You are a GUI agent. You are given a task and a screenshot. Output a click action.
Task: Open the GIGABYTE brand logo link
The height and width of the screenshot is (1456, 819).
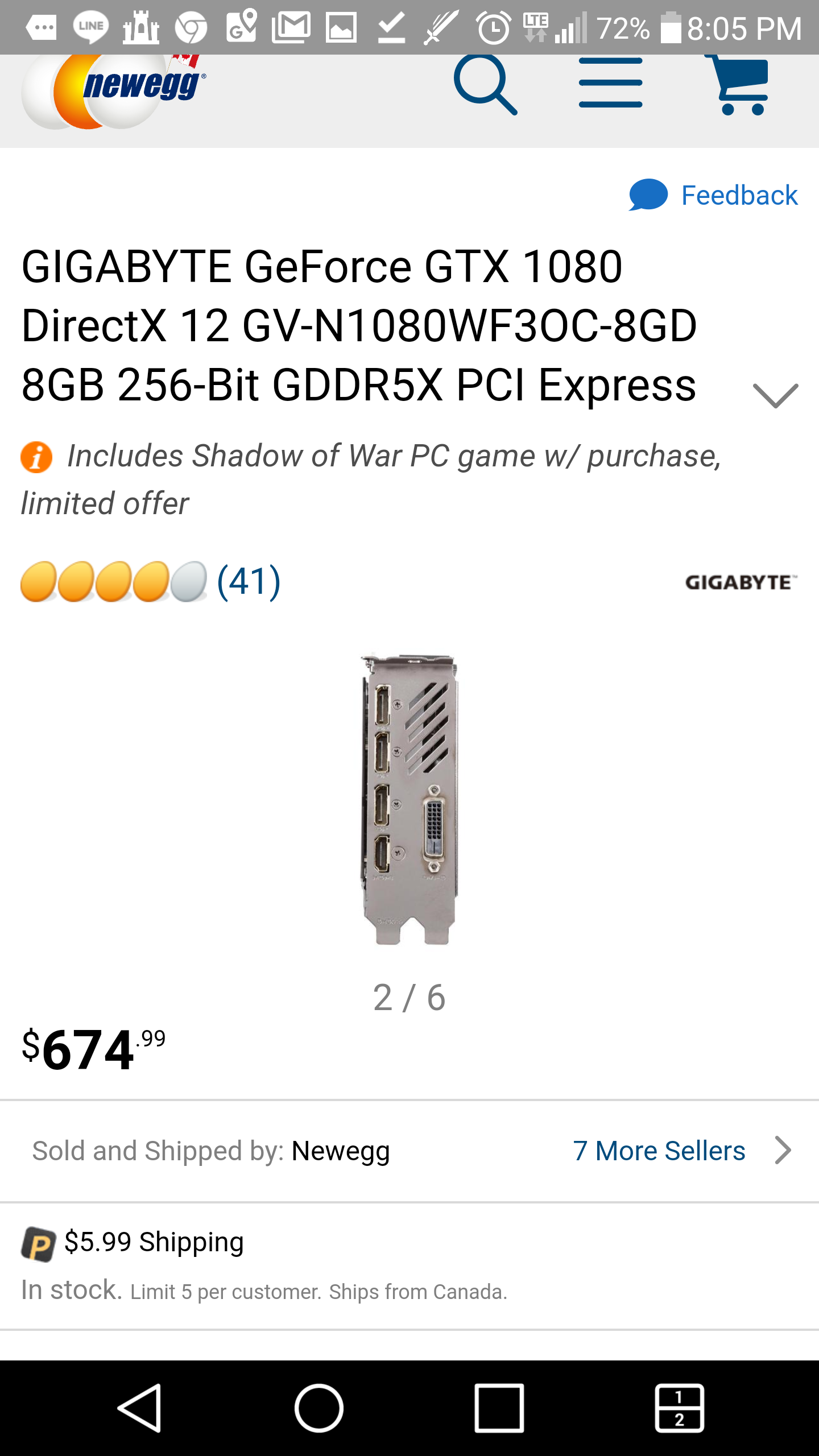tap(741, 582)
